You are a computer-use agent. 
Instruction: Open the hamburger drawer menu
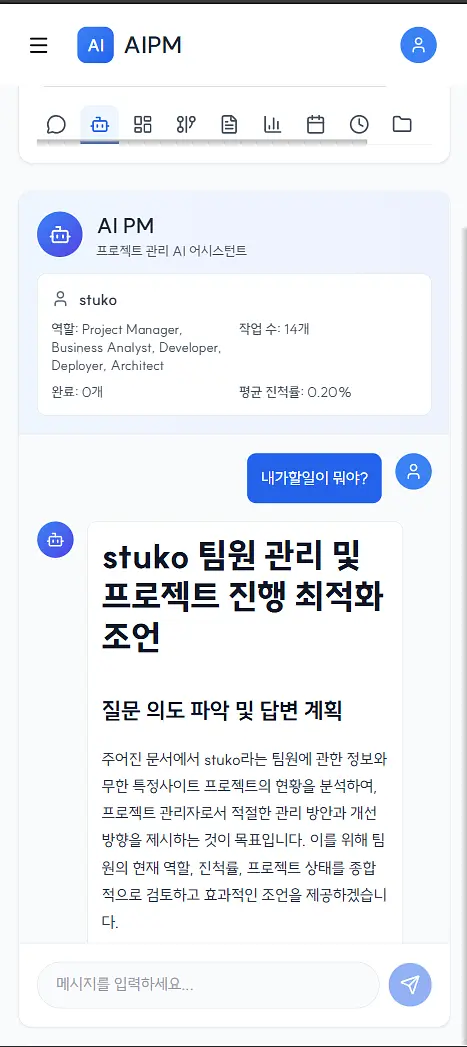(x=39, y=45)
